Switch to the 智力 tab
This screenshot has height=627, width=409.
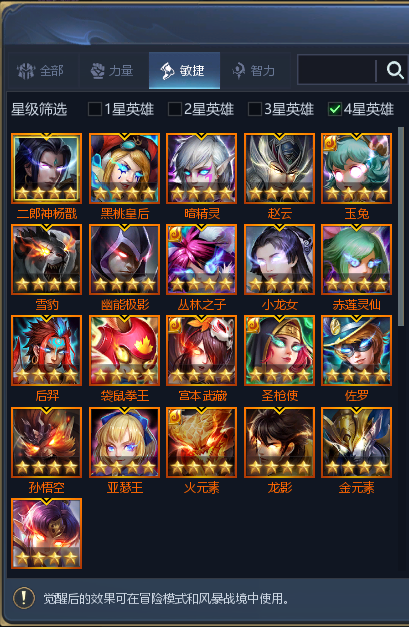point(255,71)
